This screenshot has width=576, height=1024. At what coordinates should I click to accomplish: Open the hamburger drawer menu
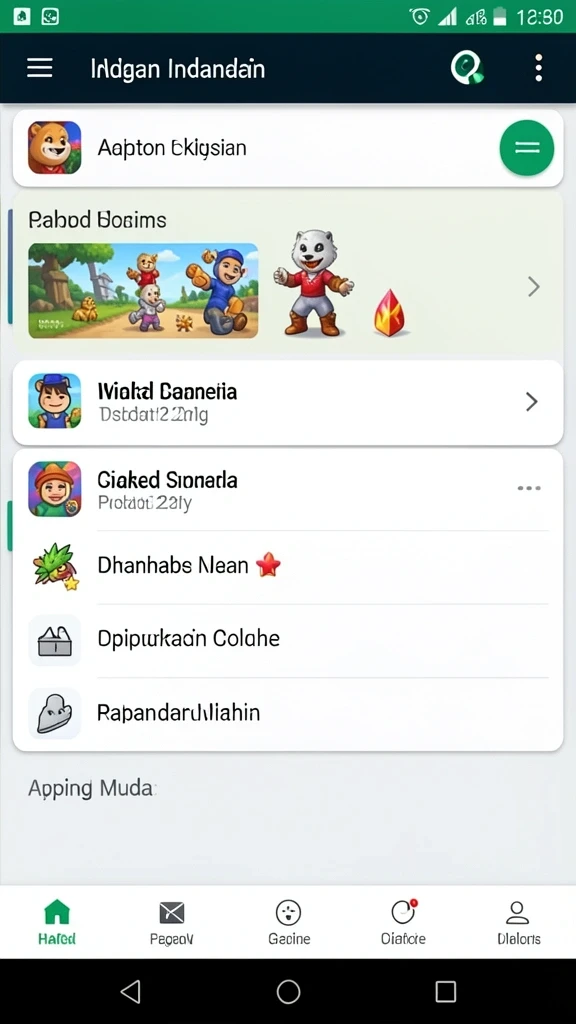(x=39, y=68)
